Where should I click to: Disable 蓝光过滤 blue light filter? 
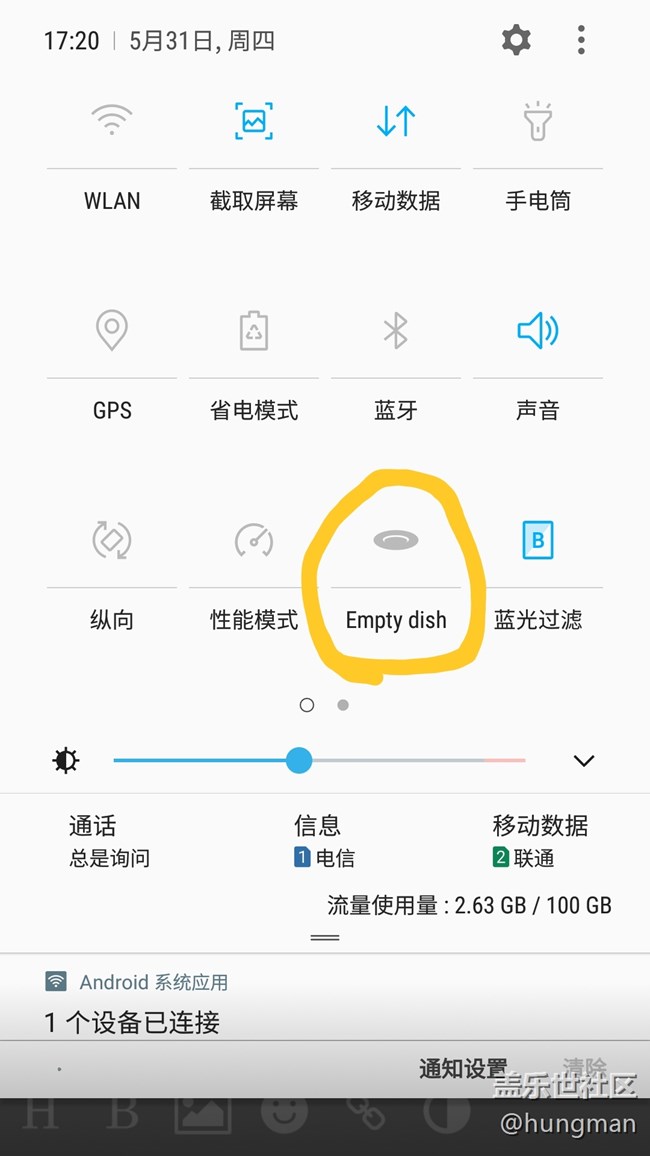point(538,541)
